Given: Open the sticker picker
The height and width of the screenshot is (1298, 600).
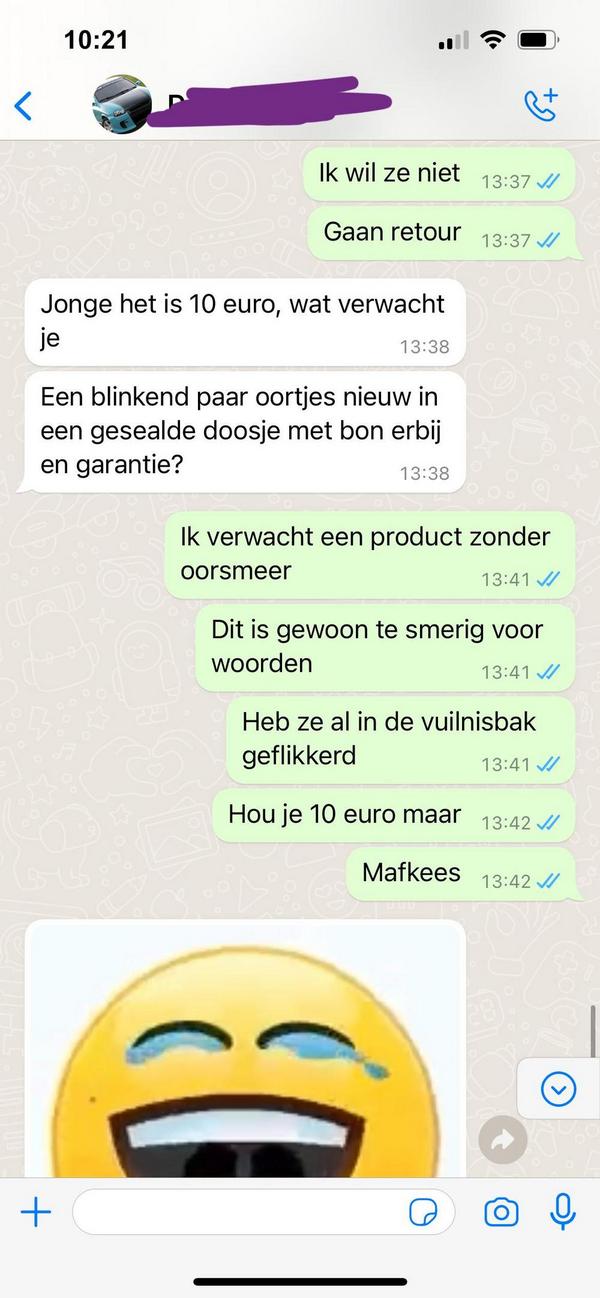Looking at the screenshot, I should point(424,1213).
